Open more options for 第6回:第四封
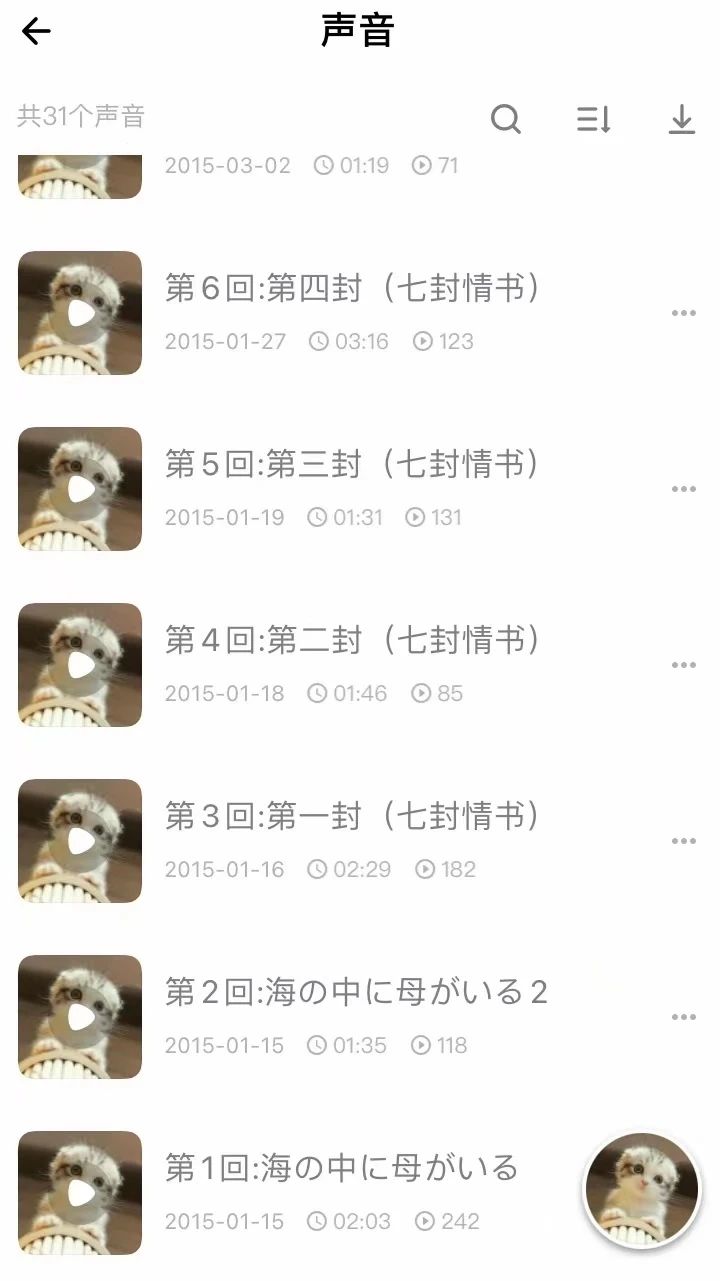 684,312
